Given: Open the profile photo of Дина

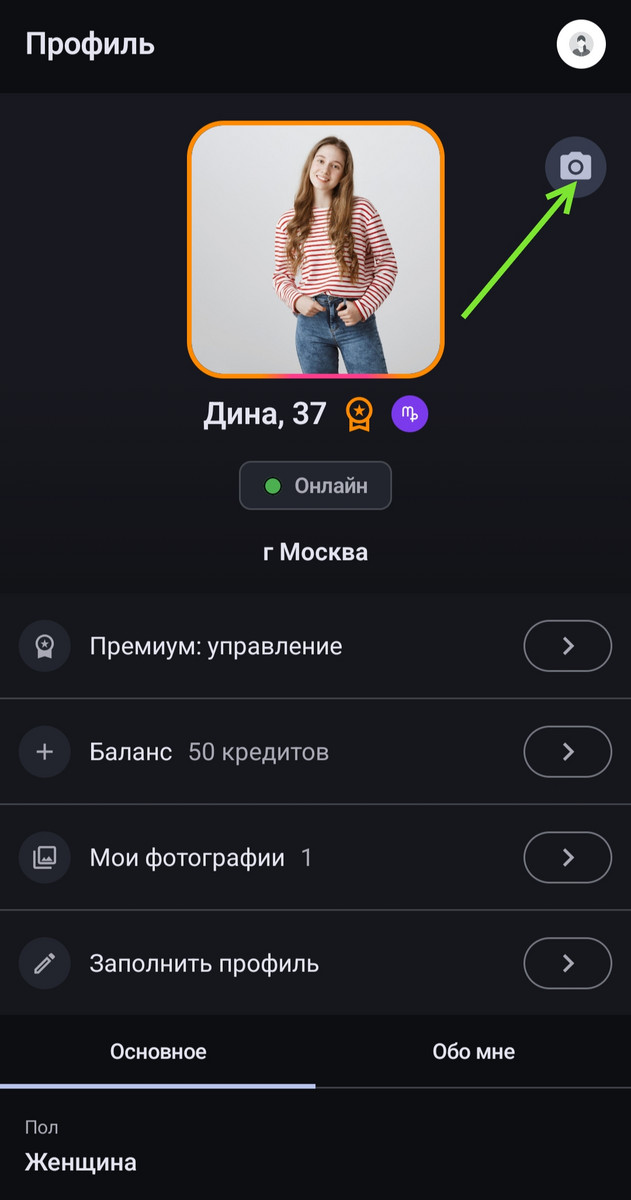Looking at the screenshot, I should tap(316, 249).
